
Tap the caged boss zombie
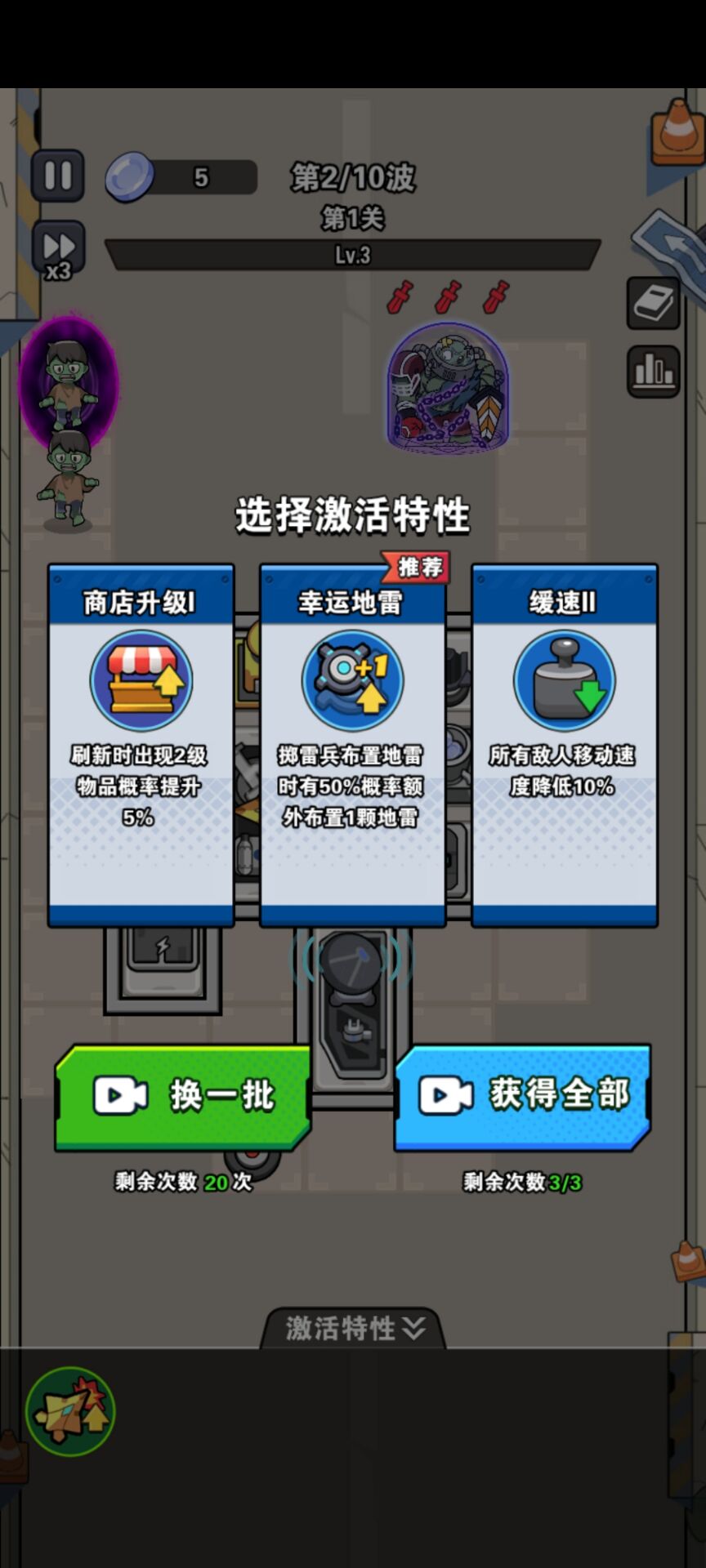(x=445, y=388)
